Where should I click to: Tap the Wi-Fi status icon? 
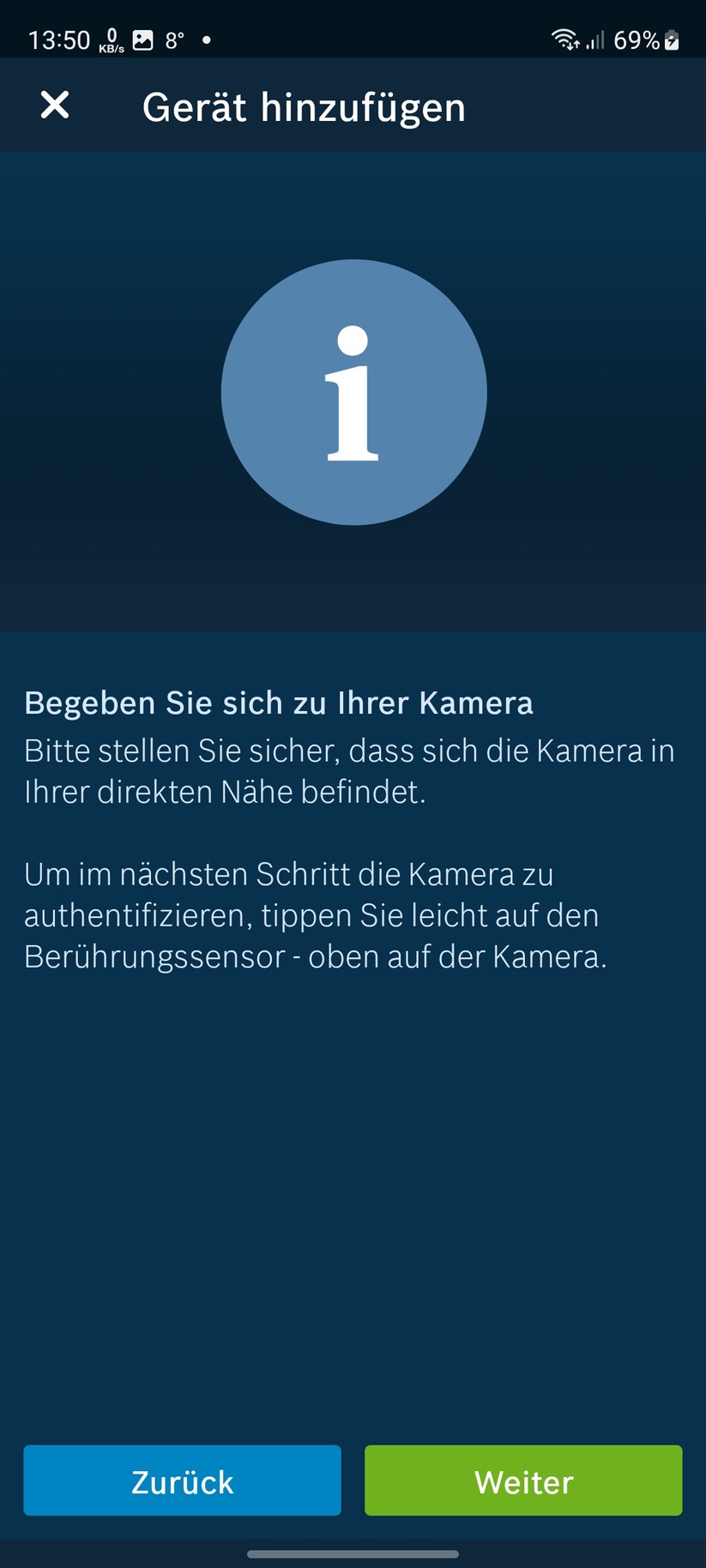click(564, 38)
